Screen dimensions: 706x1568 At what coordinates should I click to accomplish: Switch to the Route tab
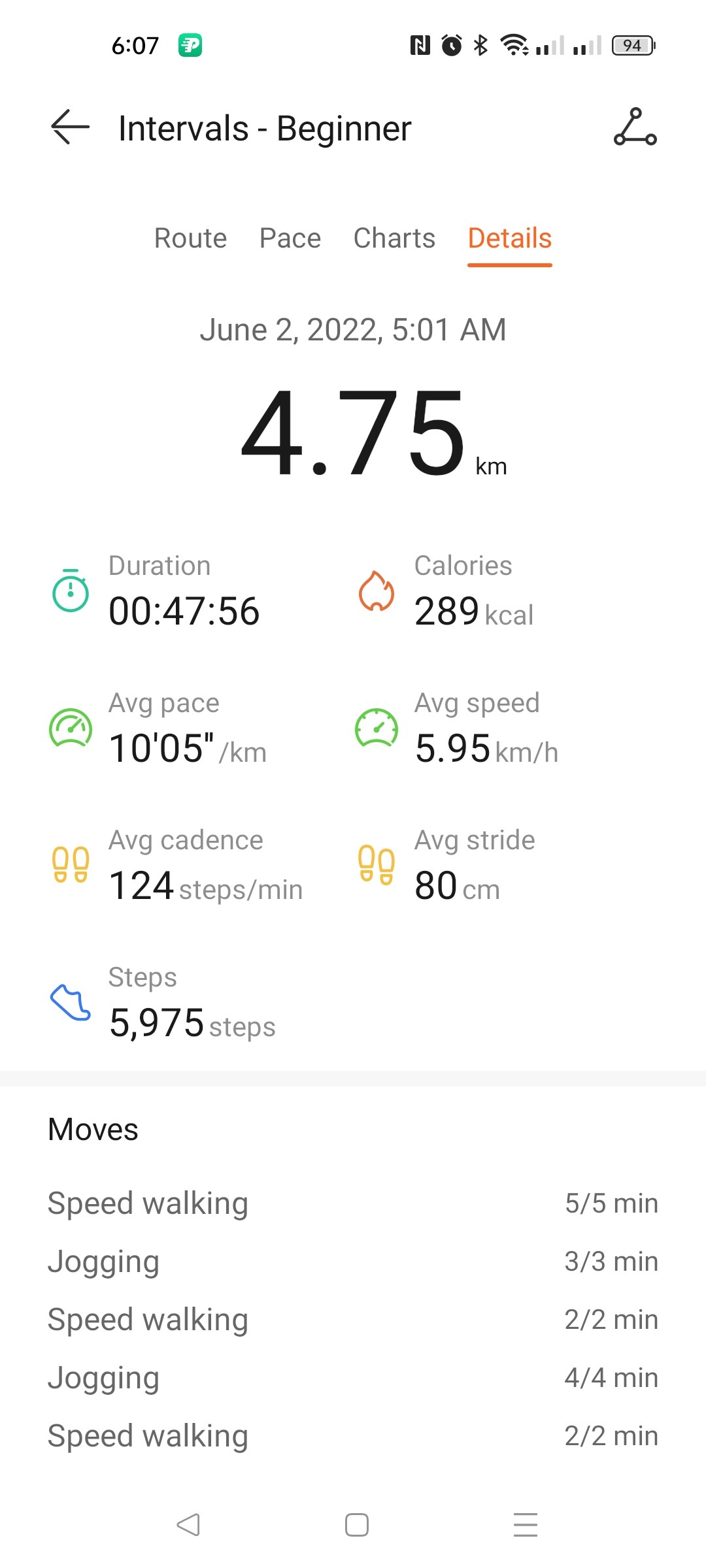(190, 238)
